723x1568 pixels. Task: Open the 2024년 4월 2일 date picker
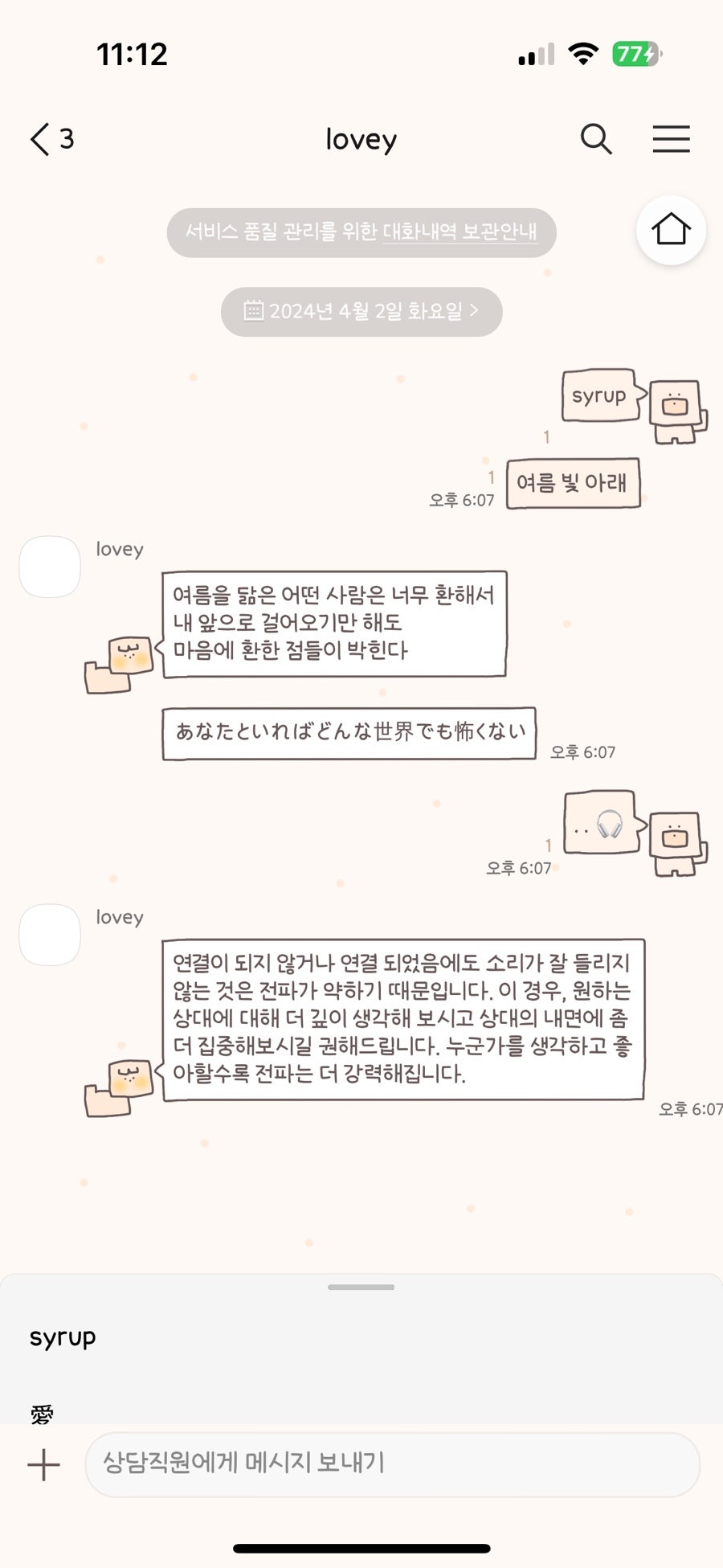pos(361,311)
